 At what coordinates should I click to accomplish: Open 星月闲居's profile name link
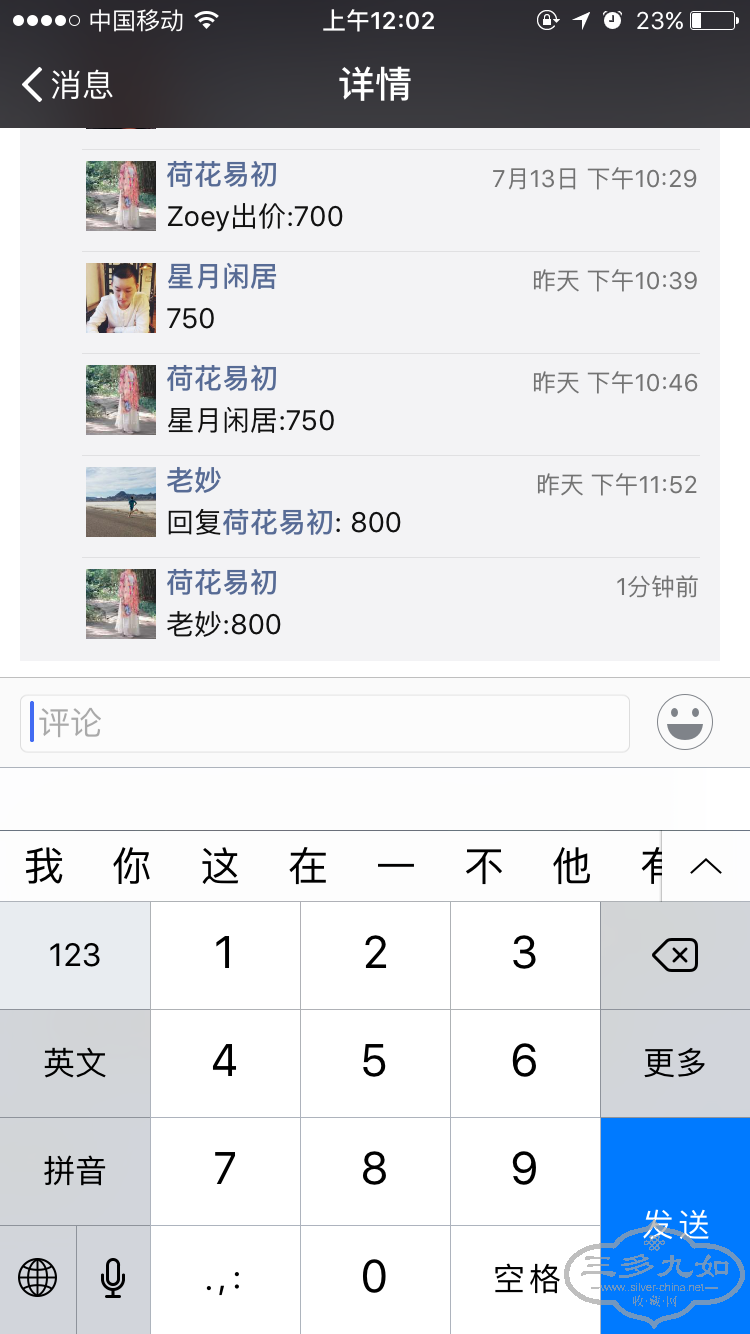222,277
